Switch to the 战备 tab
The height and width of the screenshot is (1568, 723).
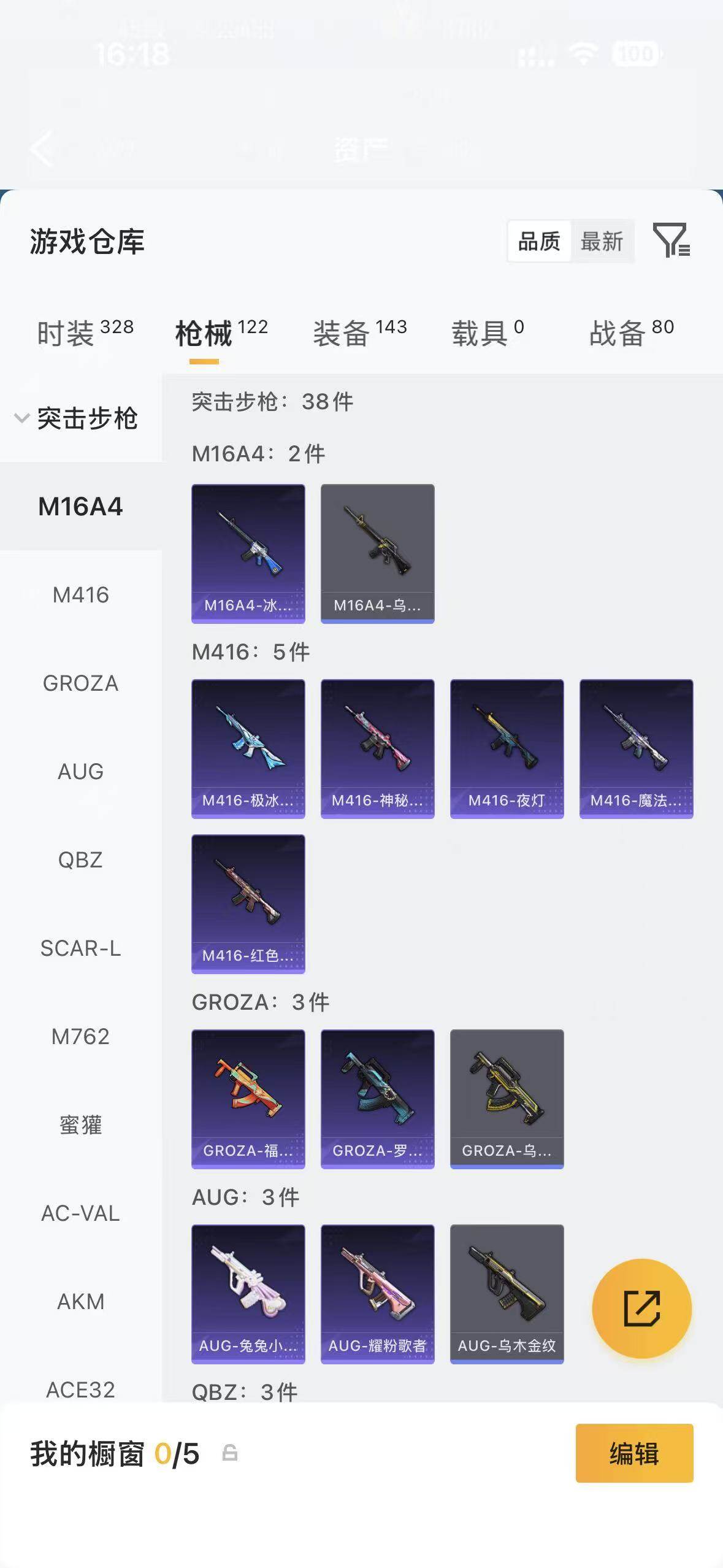point(631,333)
